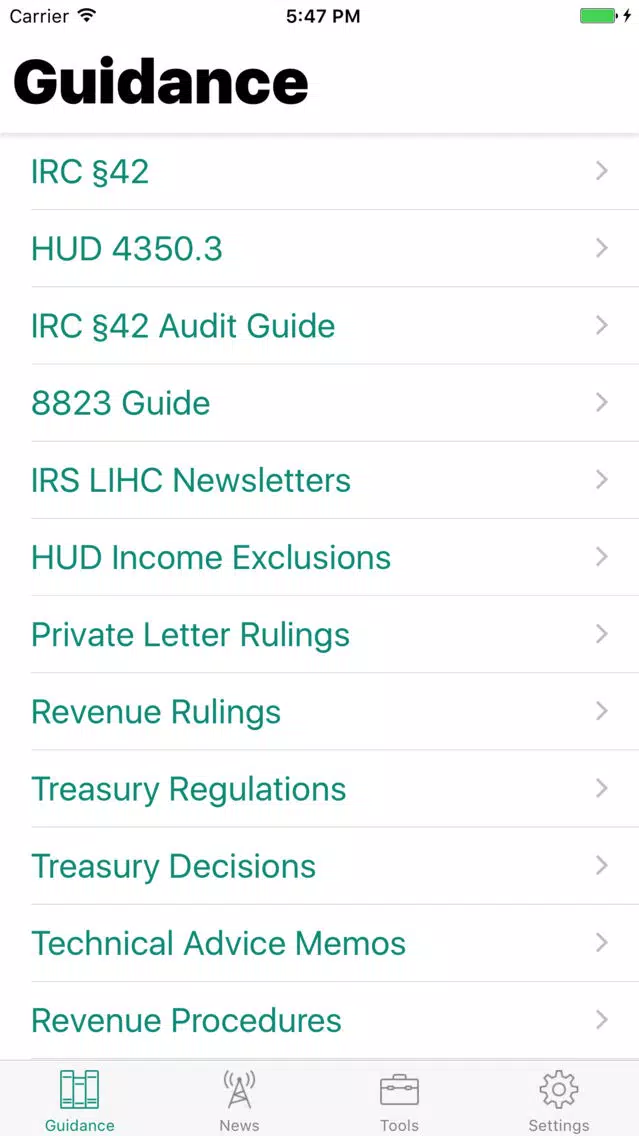View IRS LIHC Newsletters
The height and width of the screenshot is (1136, 639).
[320, 480]
